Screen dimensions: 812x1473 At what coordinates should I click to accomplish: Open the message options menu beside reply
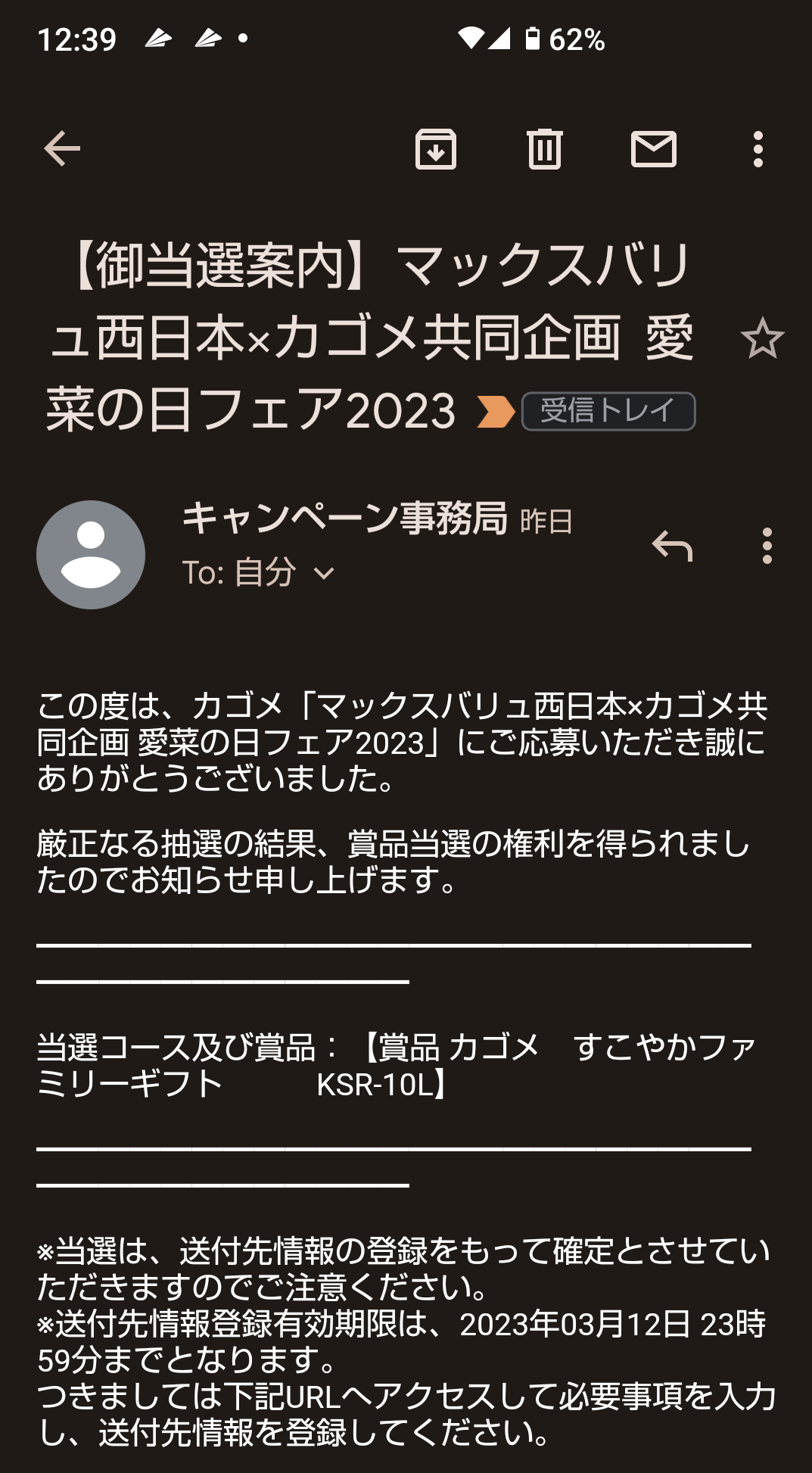point(767,546)
